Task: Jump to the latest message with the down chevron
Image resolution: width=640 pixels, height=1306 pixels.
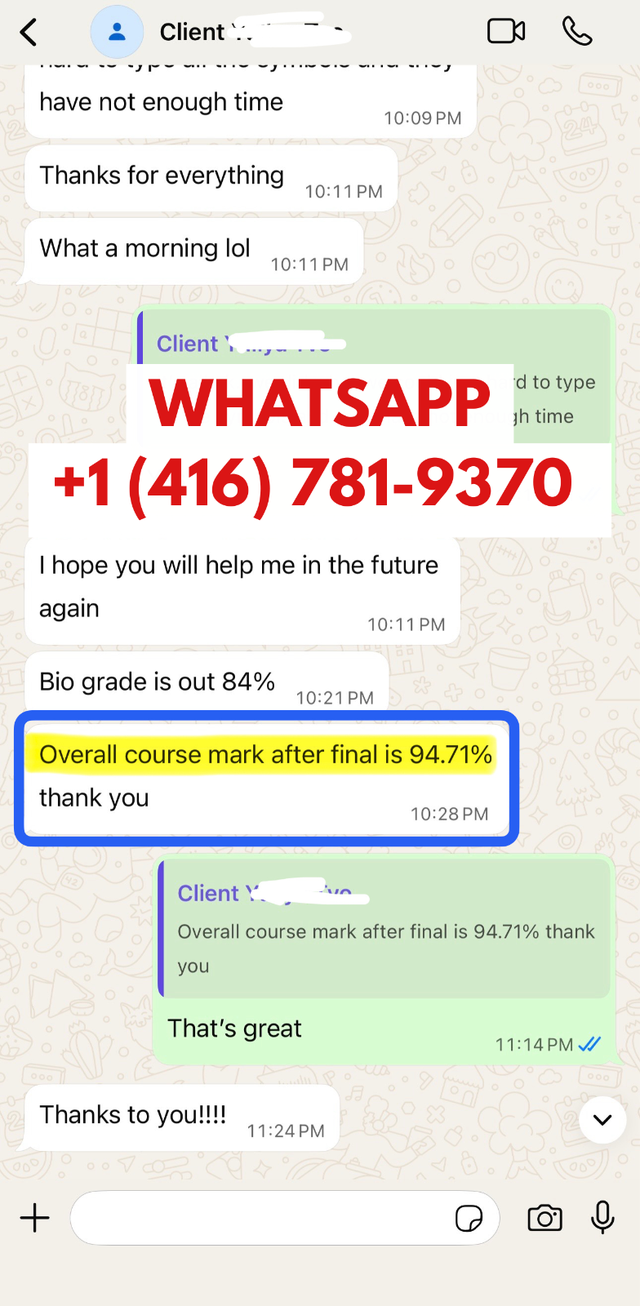Action: pos(602,1119)
